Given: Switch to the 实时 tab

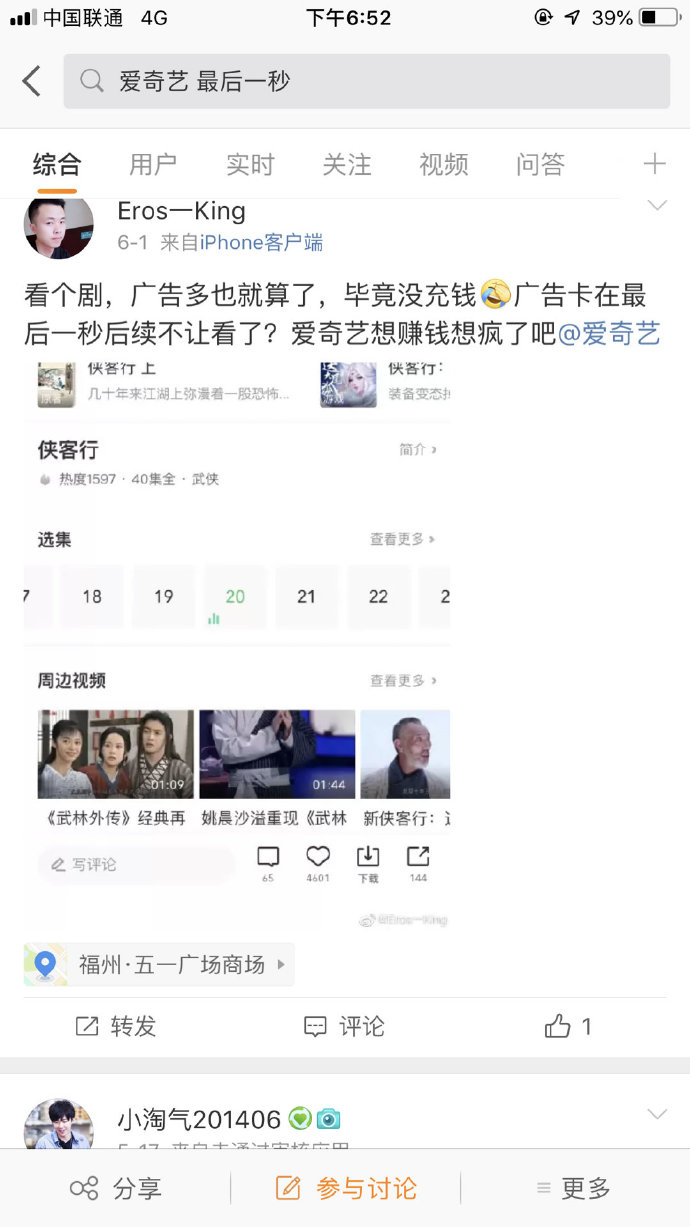Looking at the screenshot, I should click(x=250, y=164).
